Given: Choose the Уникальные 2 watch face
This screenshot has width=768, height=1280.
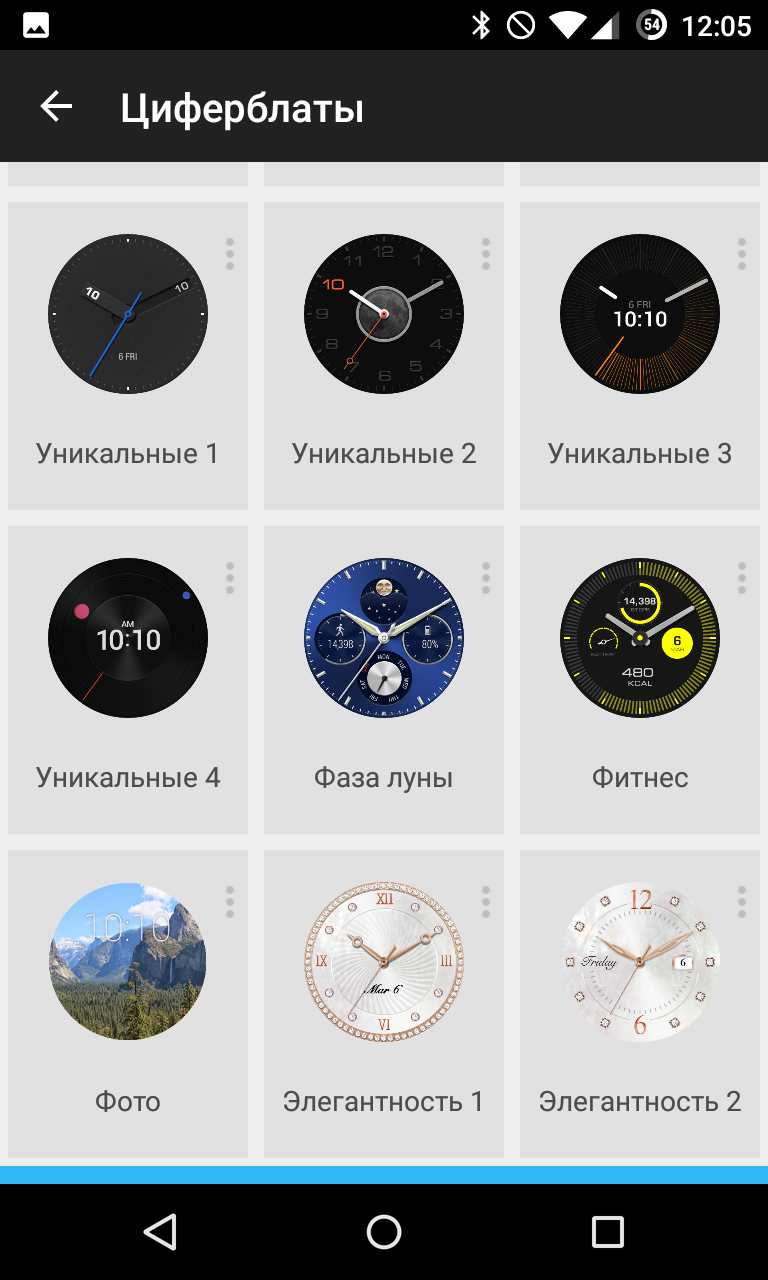Looking at the screenshot, I should point(384,356).
